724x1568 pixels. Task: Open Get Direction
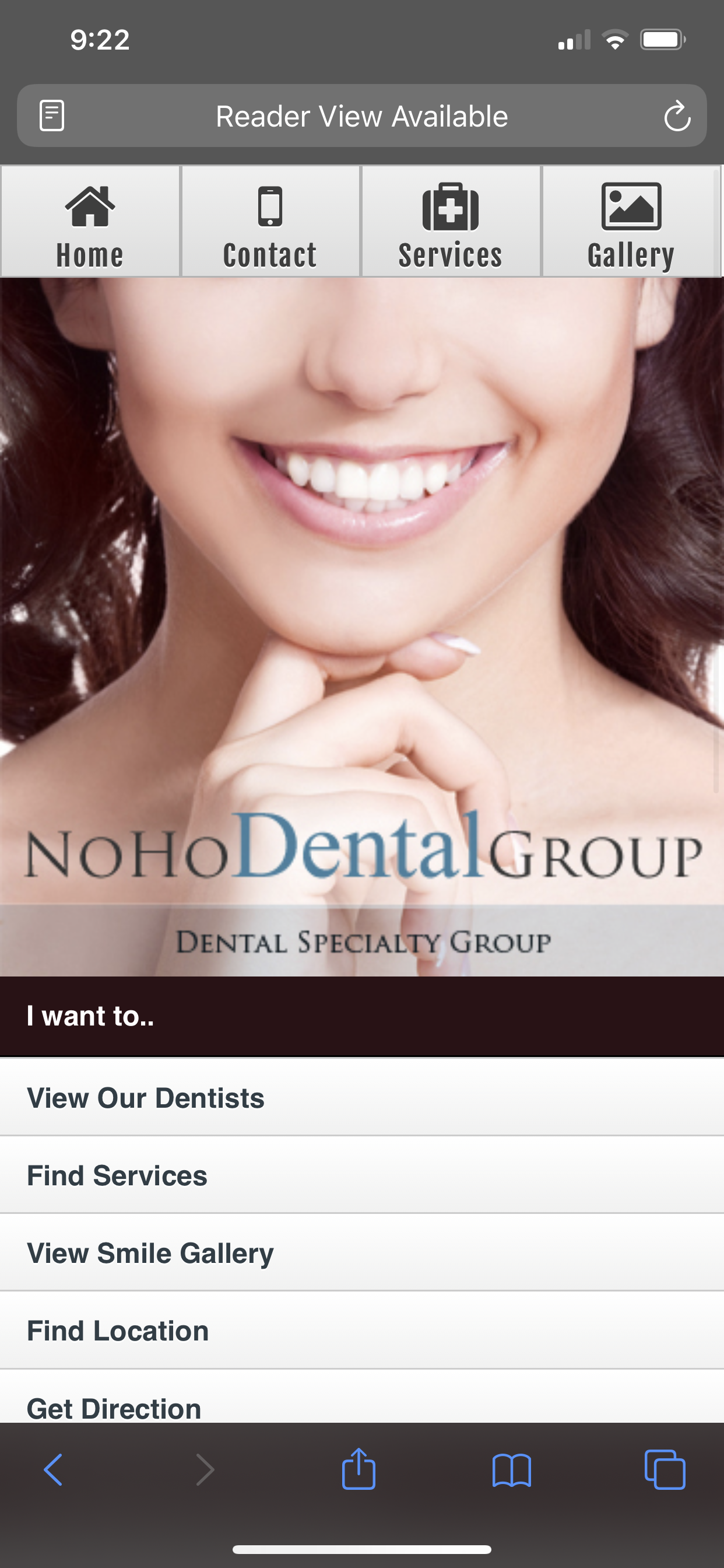361,1406
